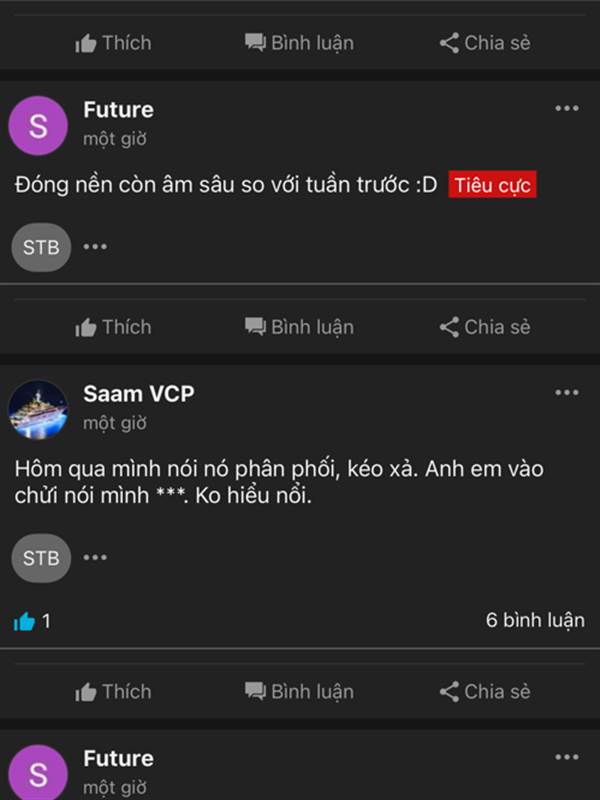The width and height of the screenshot is (600, 800).
Task: Like Saam VCP's post
Action: coord(113,692)
